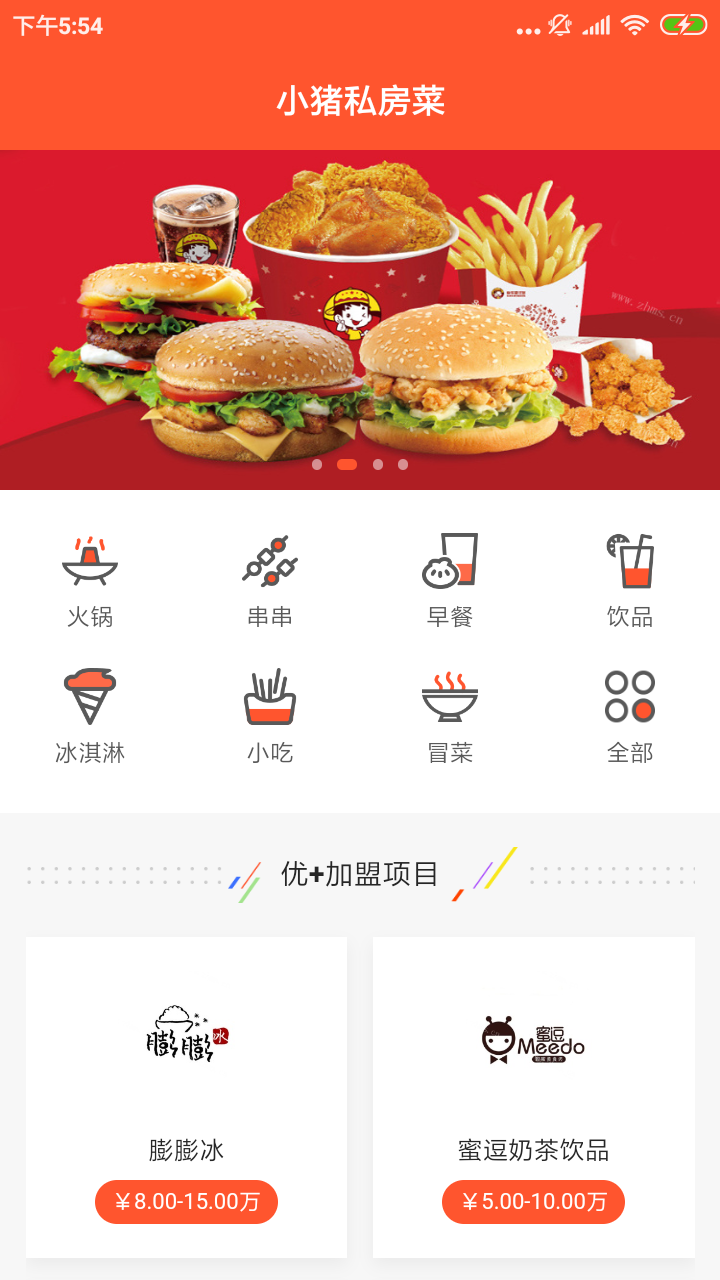This screenshot has height=1280, width=720.
Task: Tap the fast food promotional banner
Action: 360,320
